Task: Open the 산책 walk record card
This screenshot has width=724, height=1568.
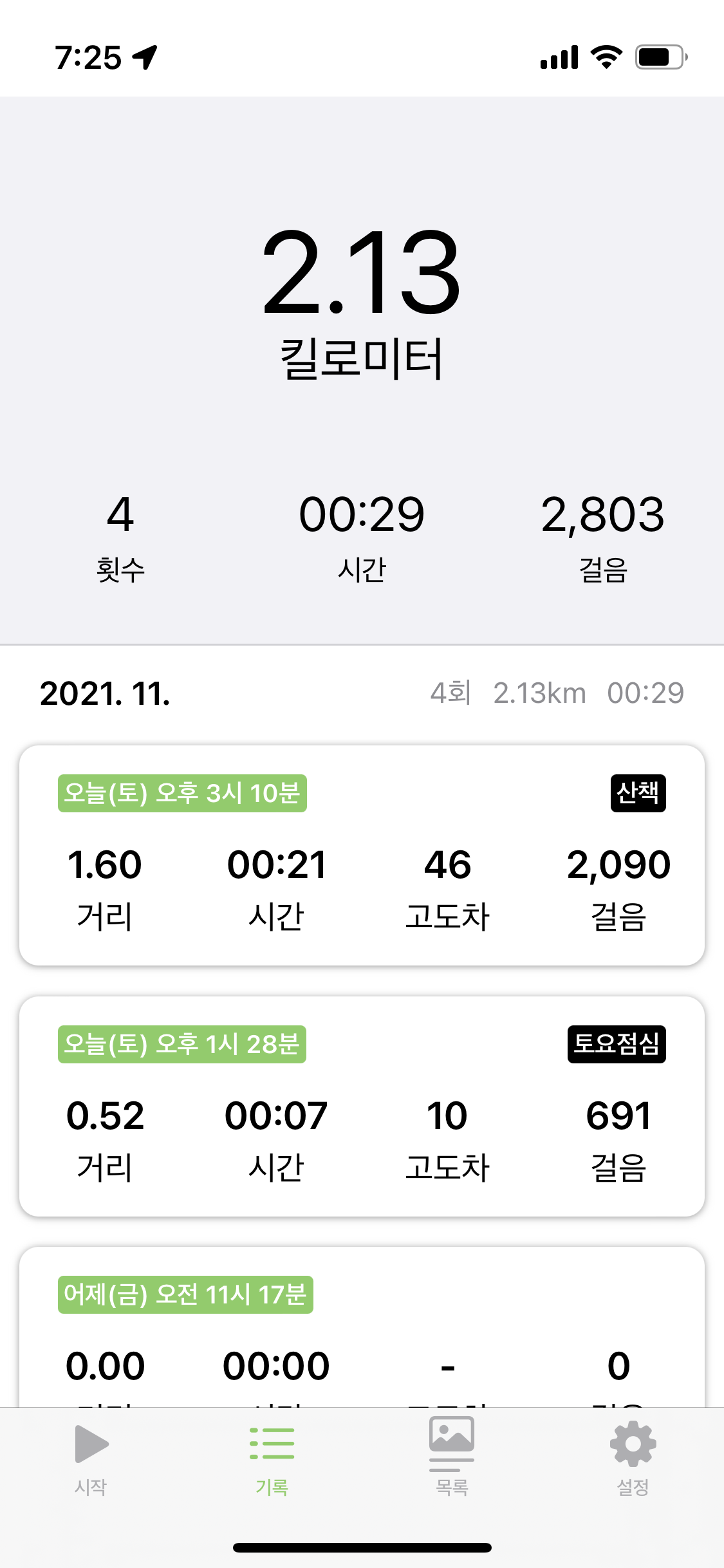Action: (x=362, y=855)
